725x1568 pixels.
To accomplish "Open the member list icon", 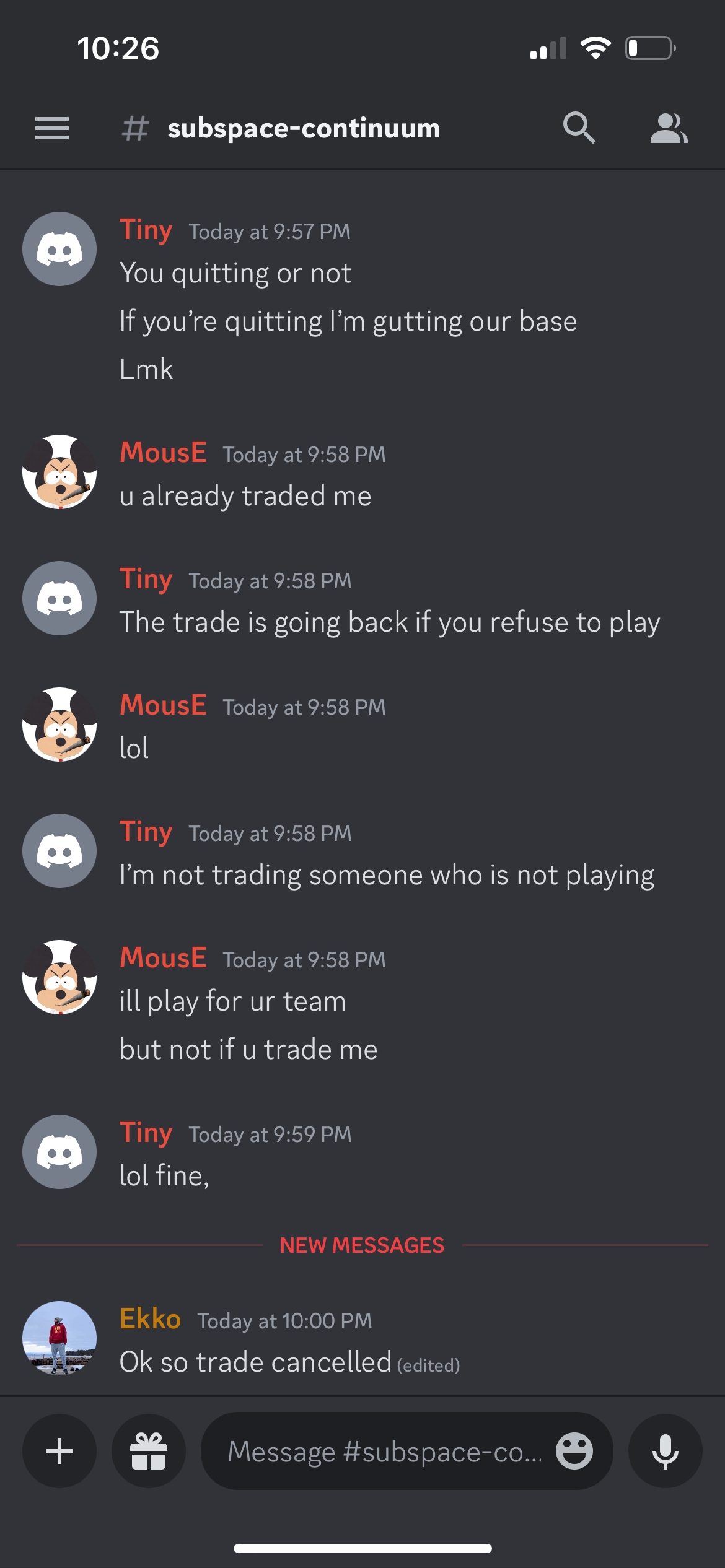I will [669, 128].
